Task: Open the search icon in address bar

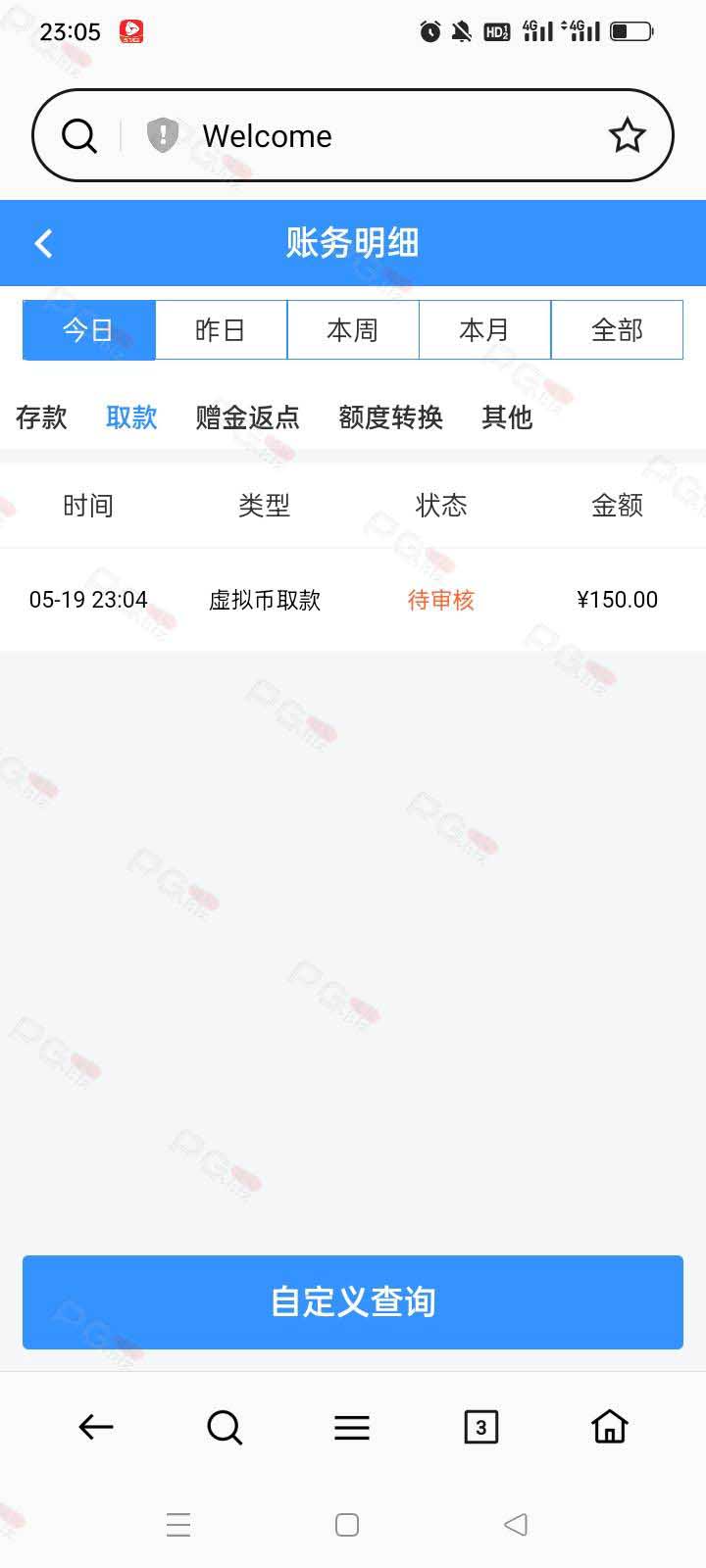Action: 79,135
